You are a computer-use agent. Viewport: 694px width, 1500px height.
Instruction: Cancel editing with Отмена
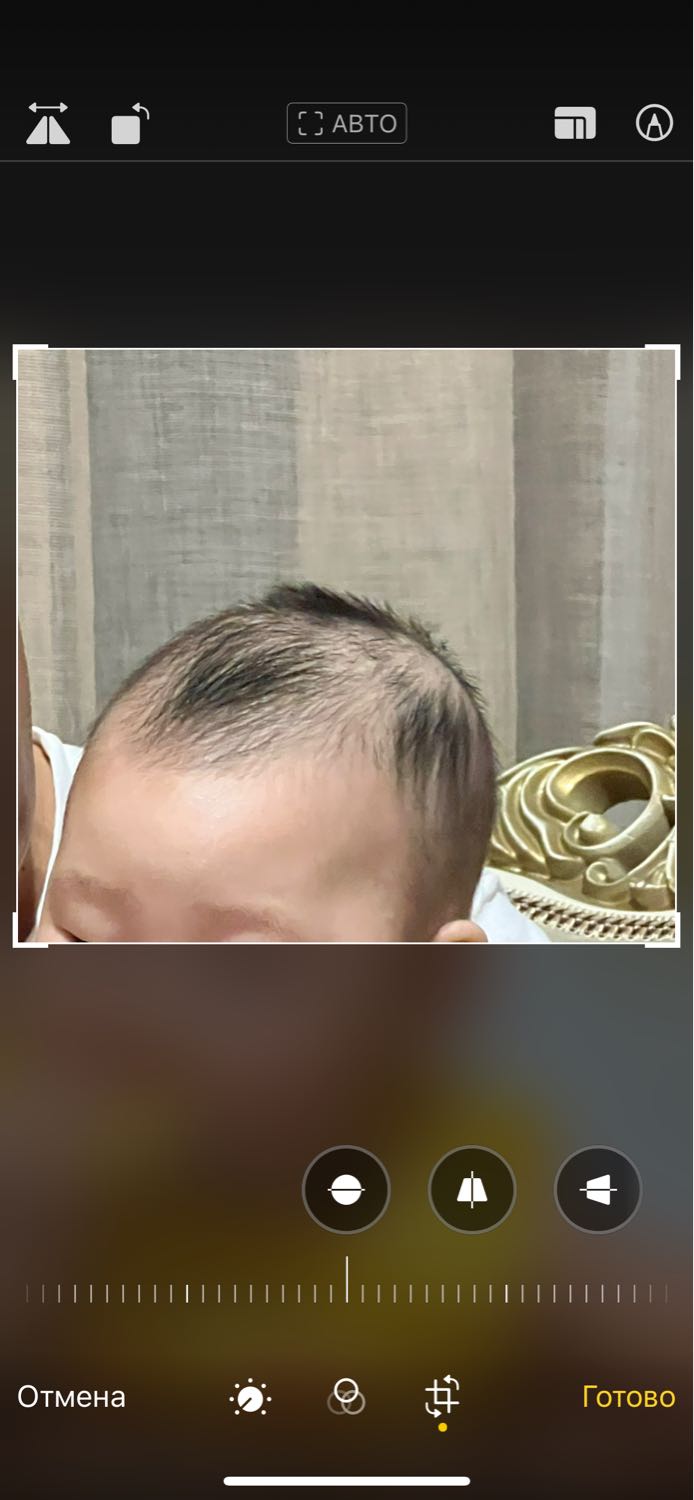click(x=71, y=1397)
